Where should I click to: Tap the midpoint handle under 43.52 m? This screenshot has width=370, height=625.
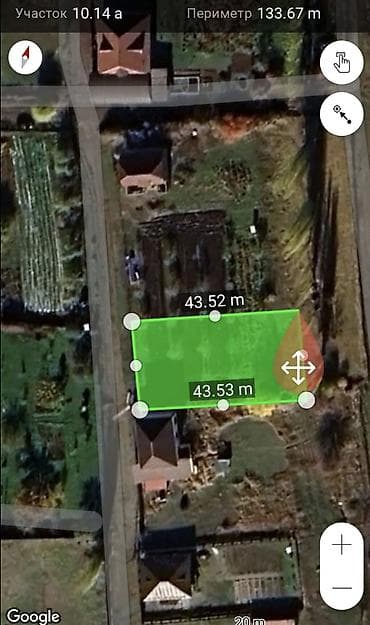[x=215, y=316]
